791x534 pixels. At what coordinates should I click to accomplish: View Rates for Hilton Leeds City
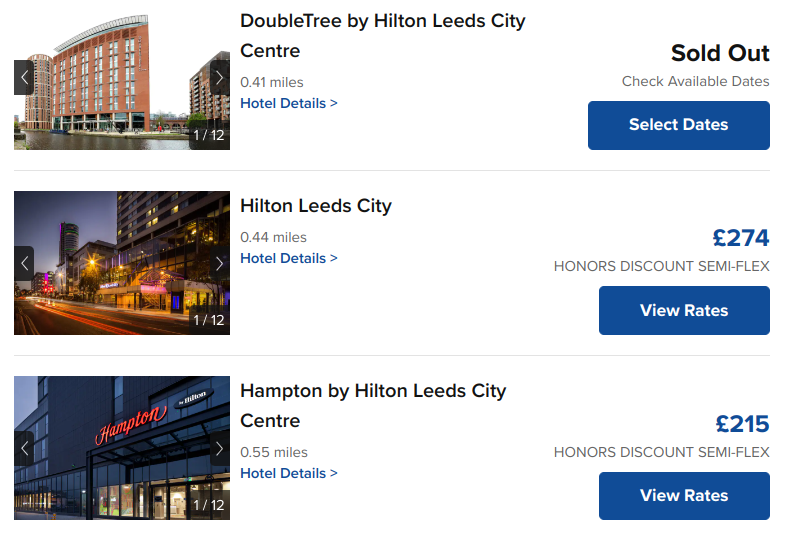[684, 310]
